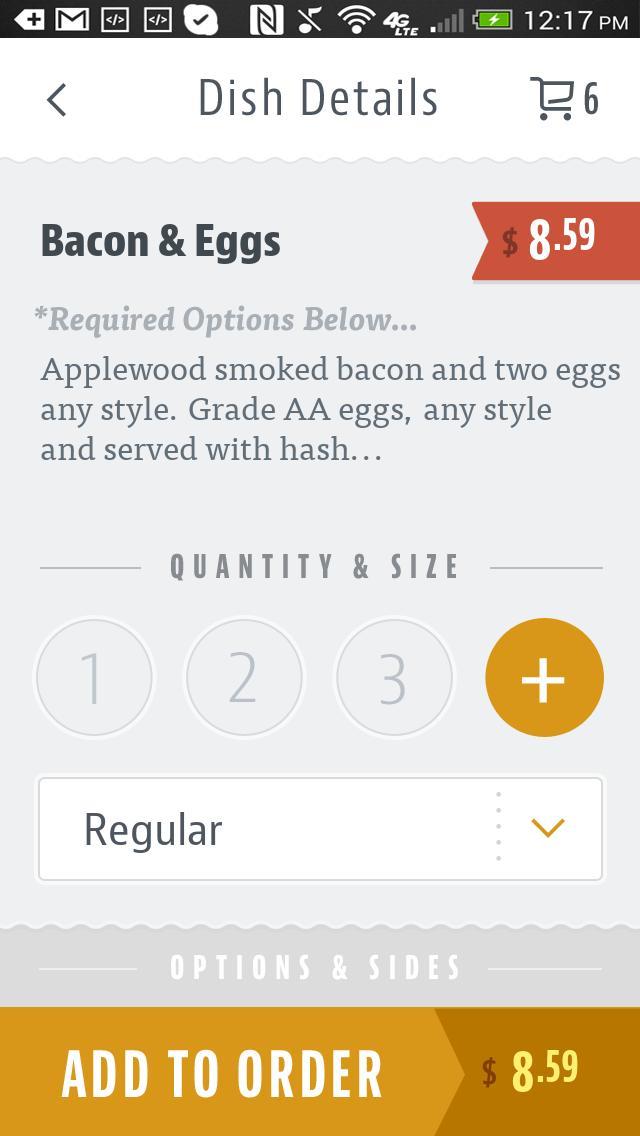Expand the Regular size dropdown
Image resolution: width=640 pixels, height=1136 pixels.
(320, 830)
